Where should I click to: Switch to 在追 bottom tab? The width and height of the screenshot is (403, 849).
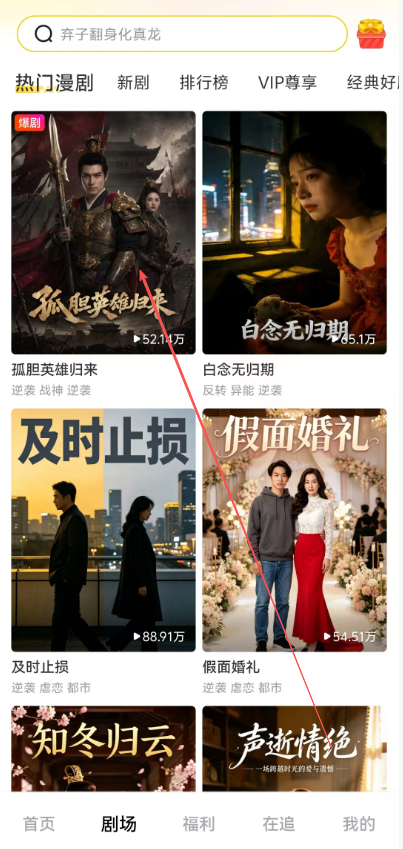click(278, 824)
